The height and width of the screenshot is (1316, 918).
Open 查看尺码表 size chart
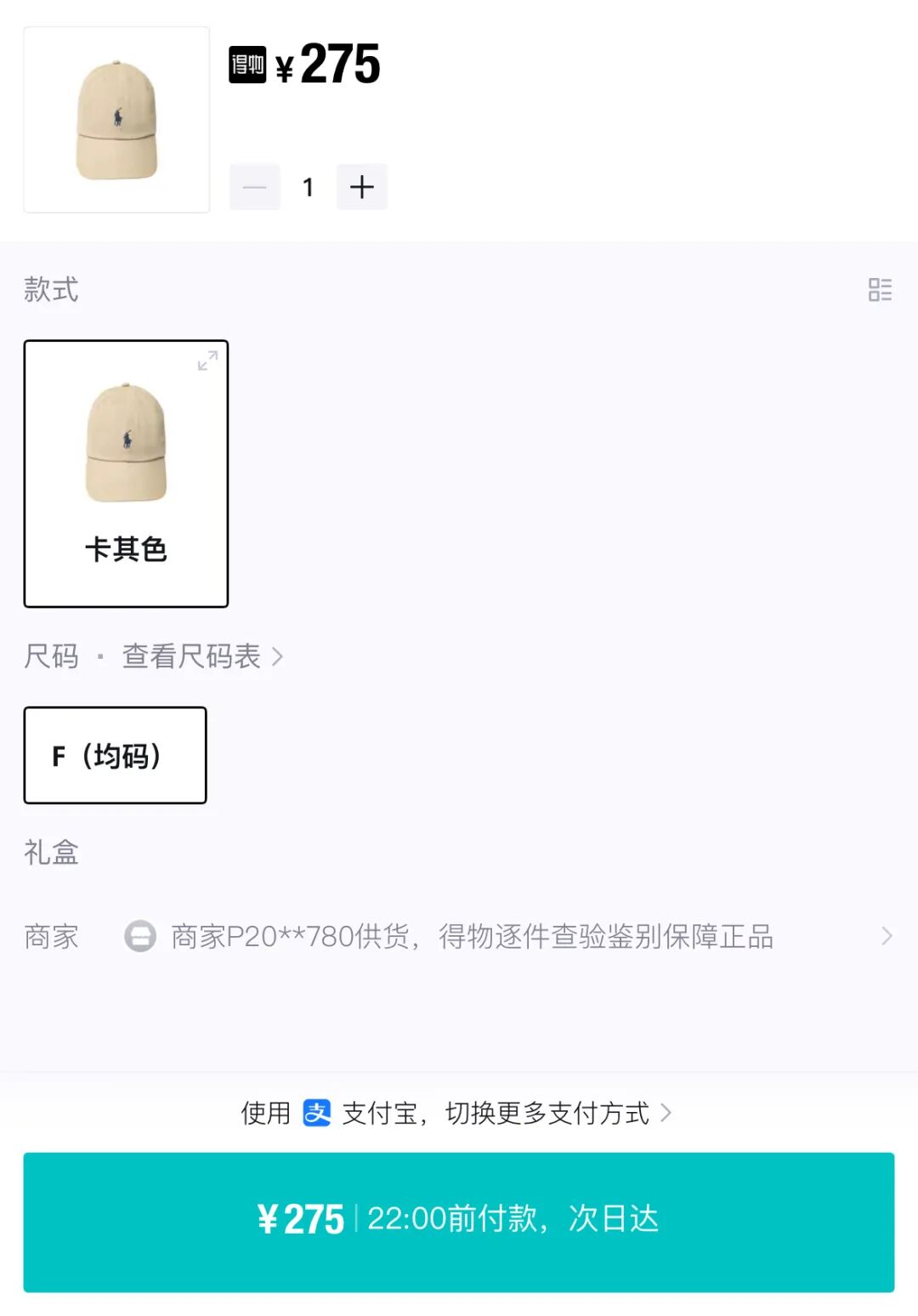click(202, 656)
